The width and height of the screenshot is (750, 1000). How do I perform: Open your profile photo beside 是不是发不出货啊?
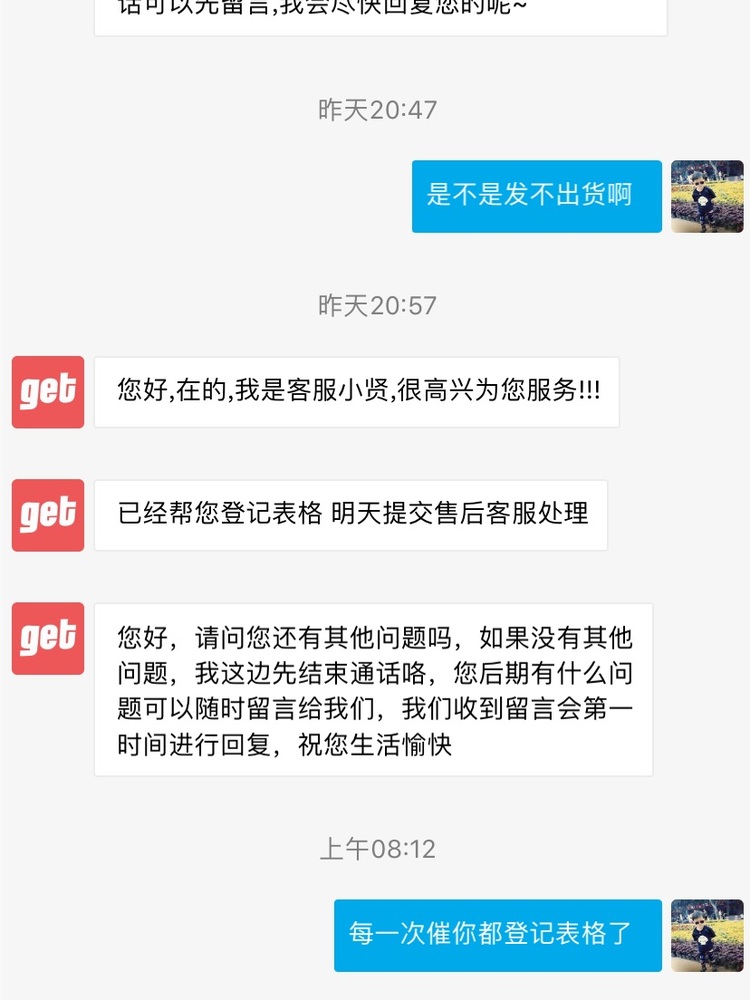(x=707, y=196)
